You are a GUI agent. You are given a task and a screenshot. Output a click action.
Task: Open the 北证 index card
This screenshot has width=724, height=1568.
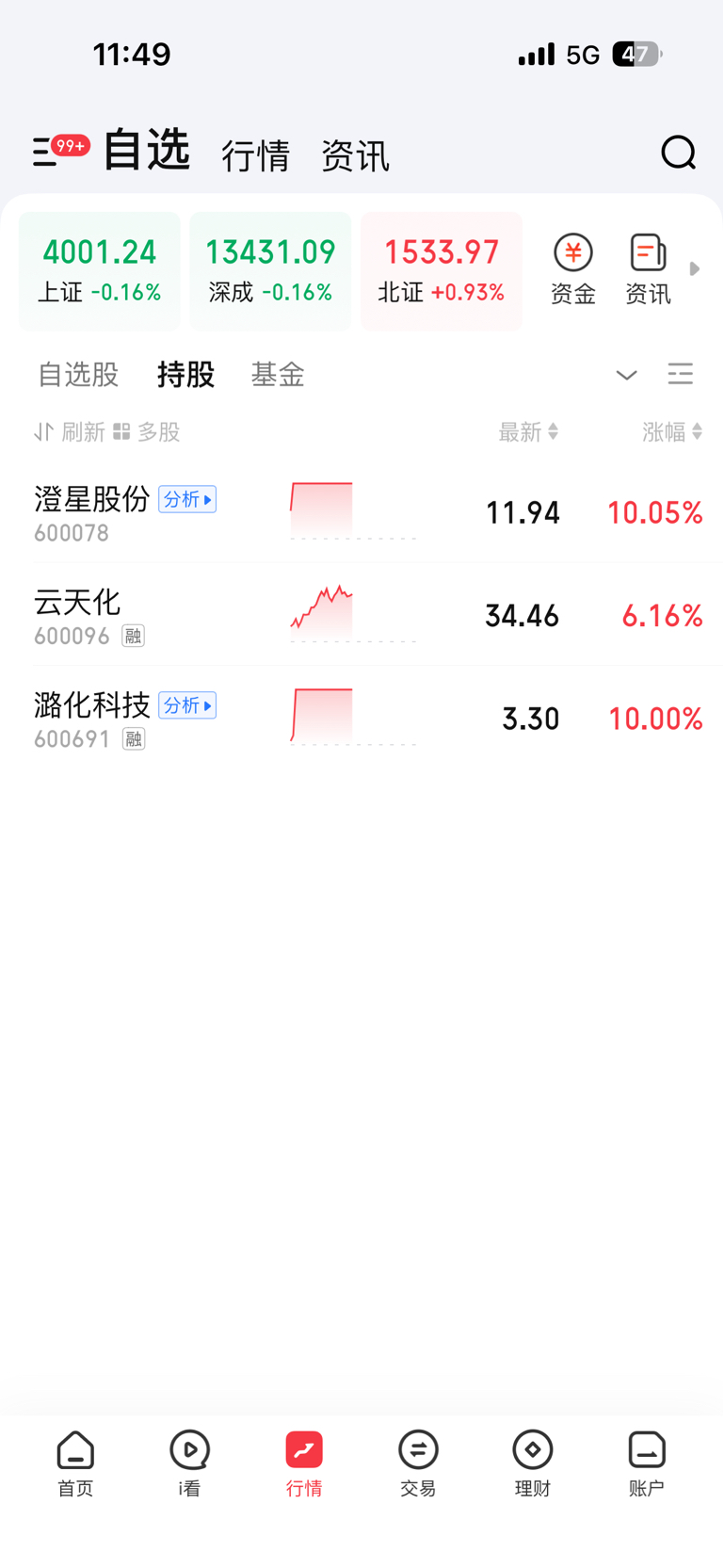(x=441, y=271)
